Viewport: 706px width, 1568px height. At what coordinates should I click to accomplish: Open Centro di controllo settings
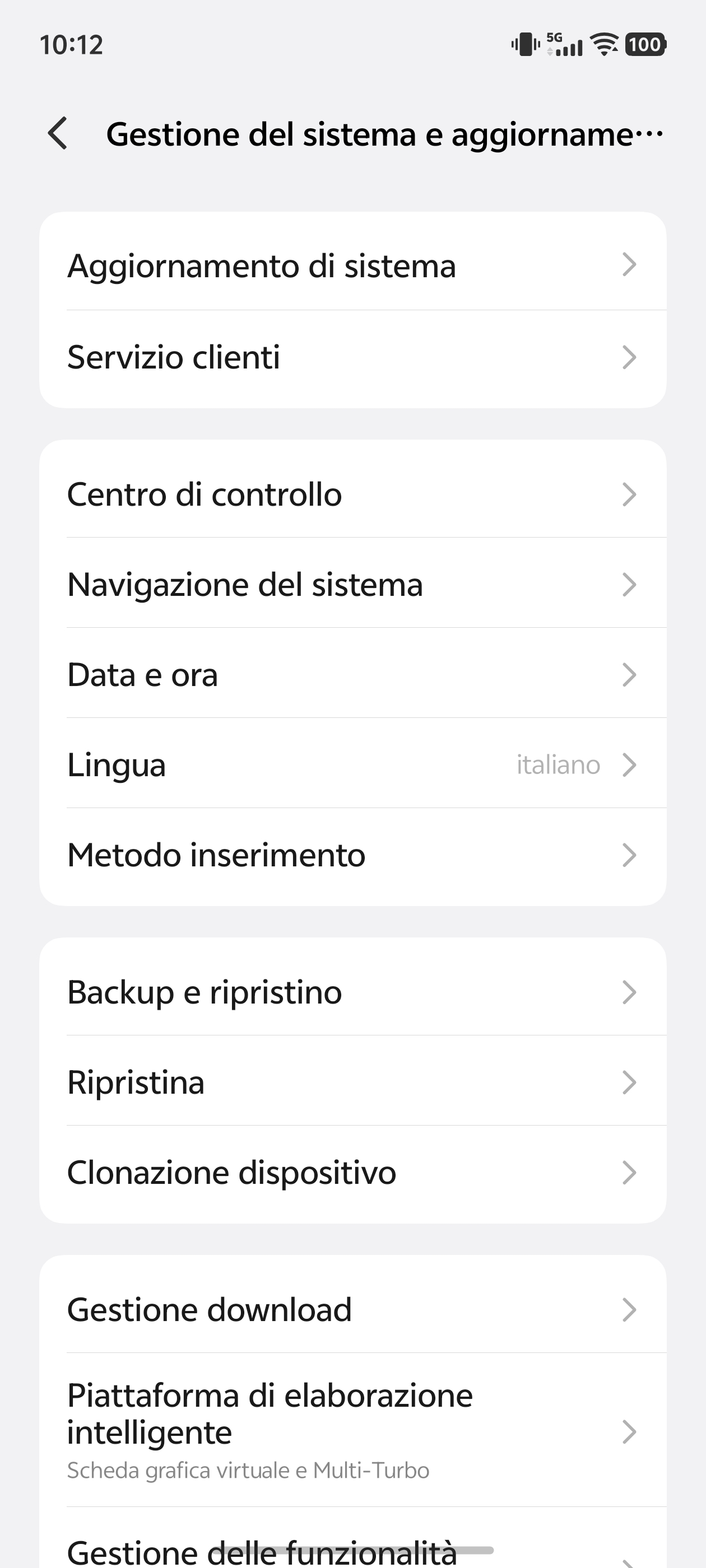(352, 494)
